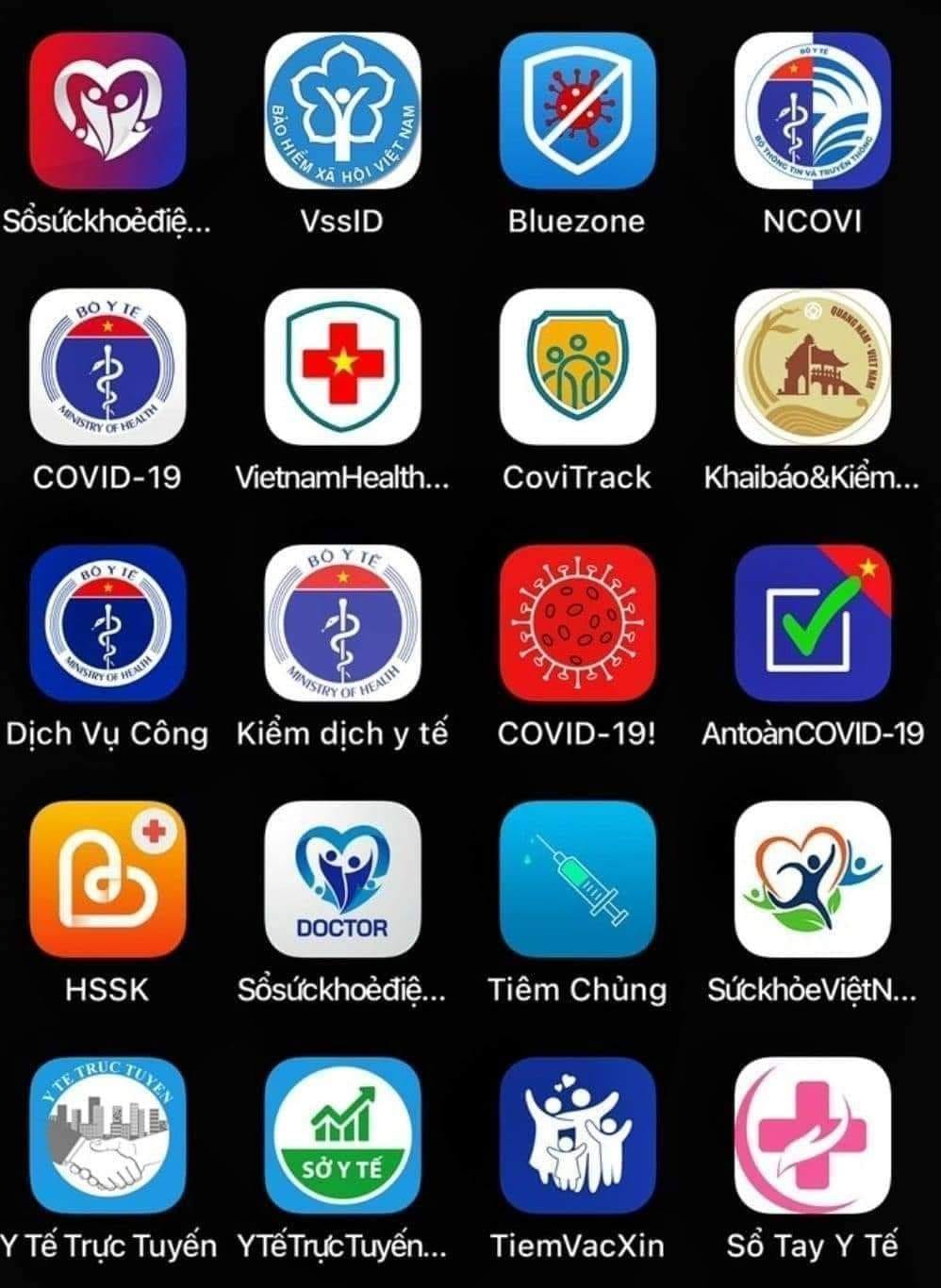Launch the VietnamHealth app
Screen dimensions: 941x1288
click(x=342, y=367)
